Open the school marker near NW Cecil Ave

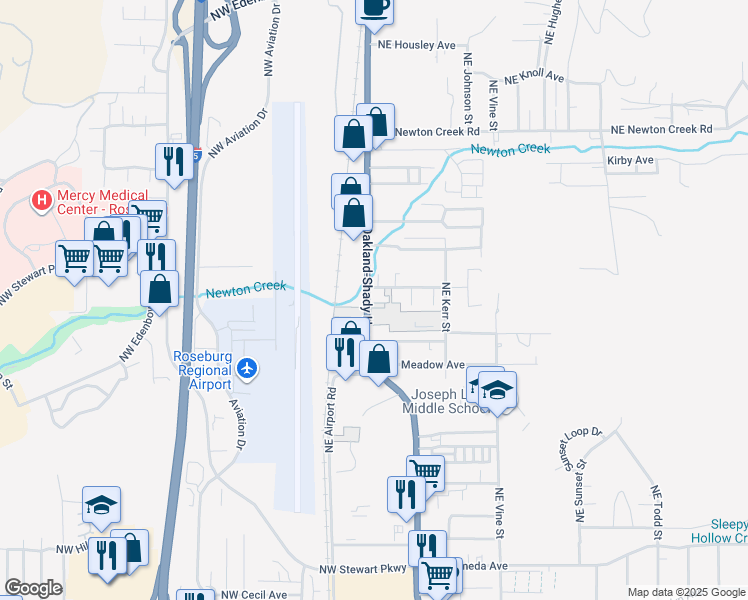[101, 505]
